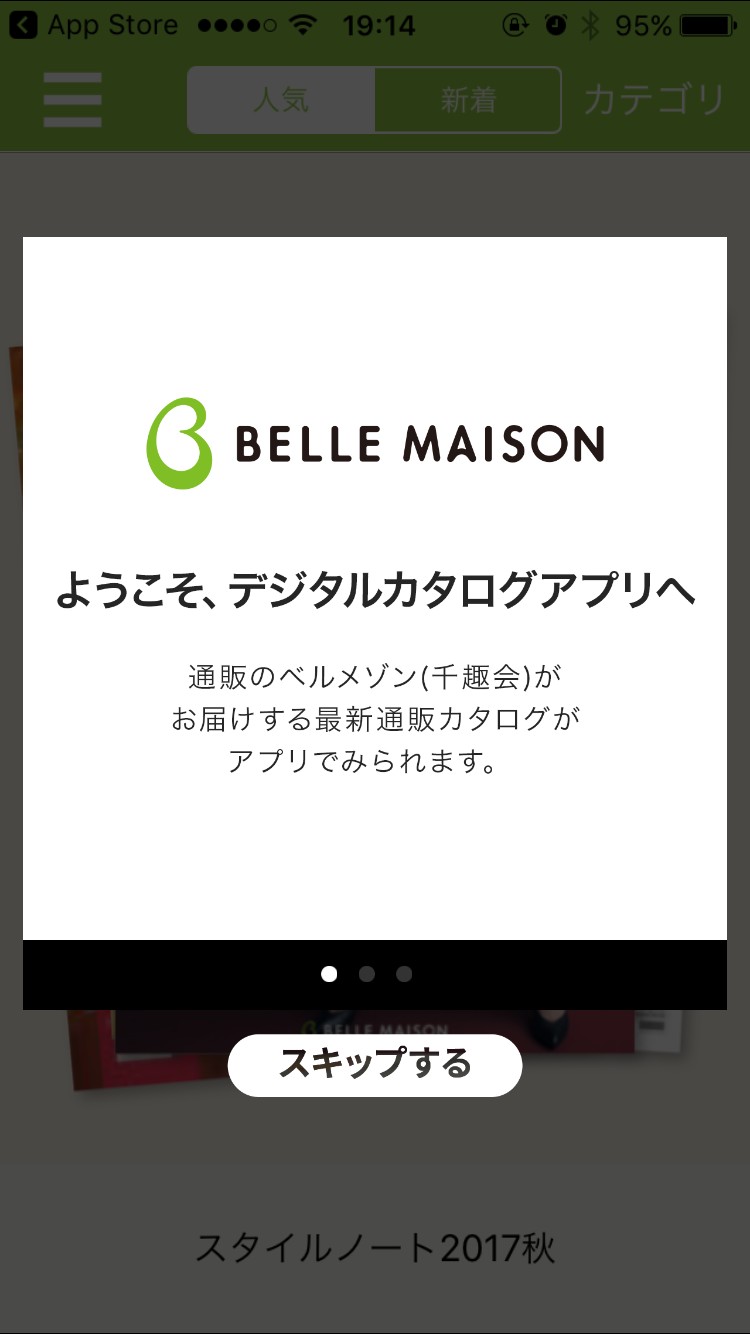The height and width of the screenshot is (1334, 750).
Task: Select the second page indicator dot
Action: coord(367,974)
